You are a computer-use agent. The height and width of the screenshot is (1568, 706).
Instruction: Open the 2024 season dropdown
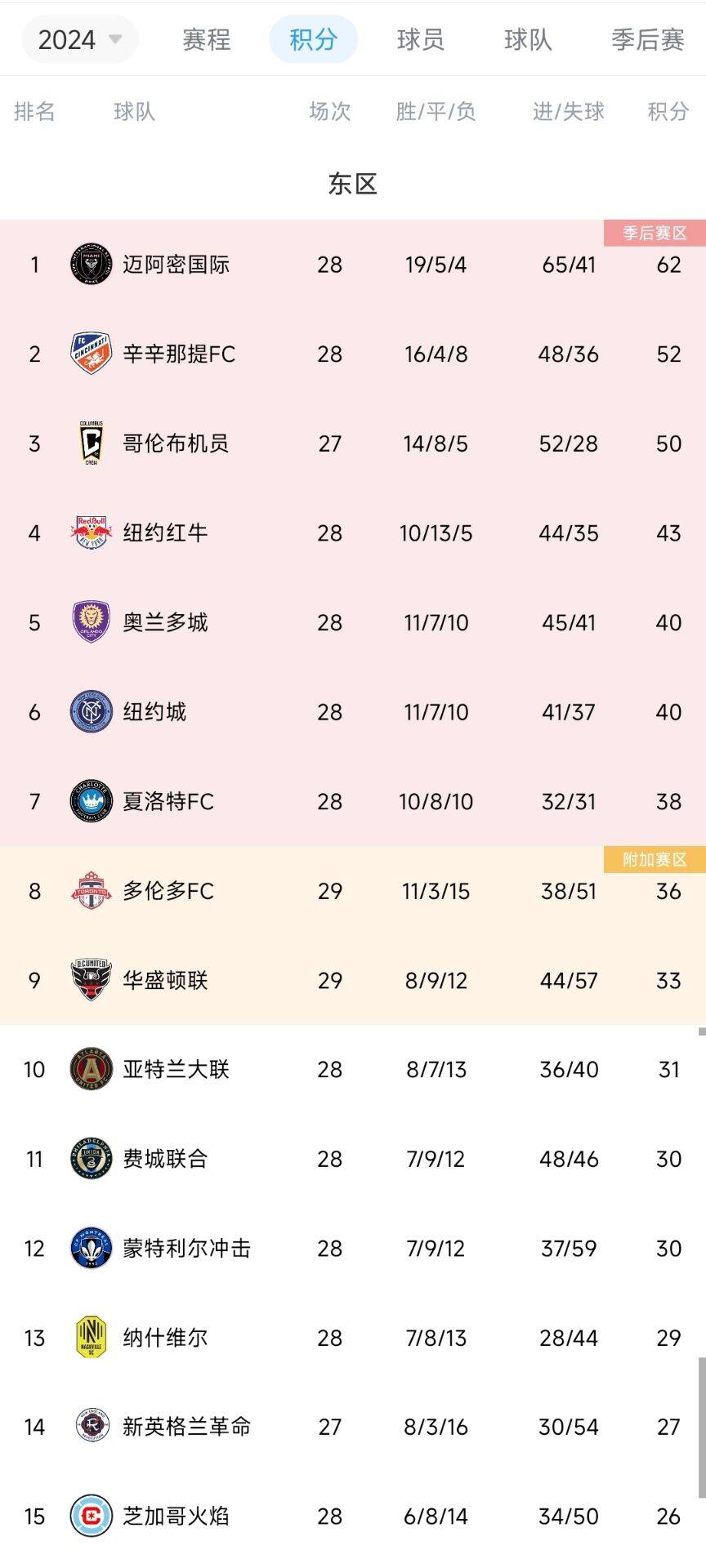point(79,39)
